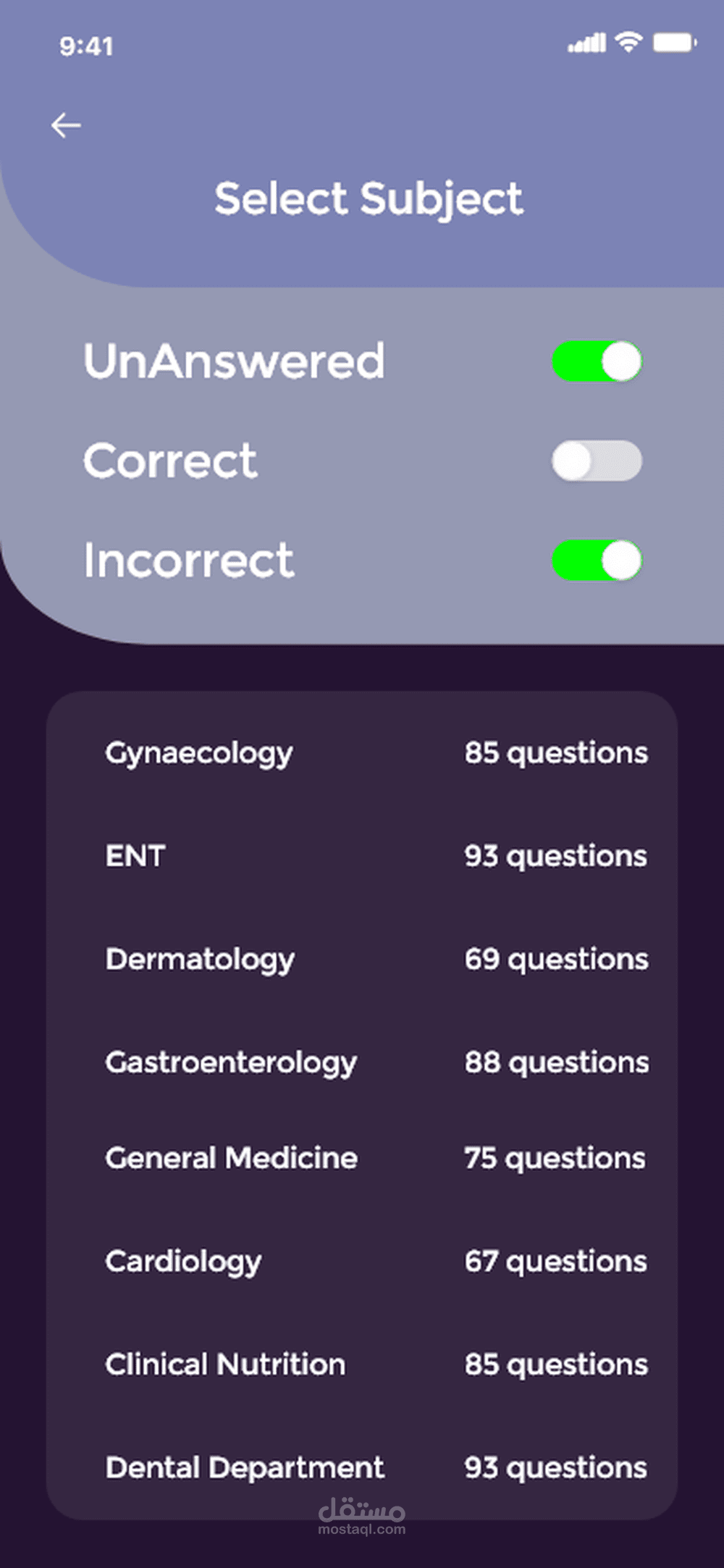Viewport: 724px width, 1568px height.
Task: Enable the Correct switch
Action: 597,461
